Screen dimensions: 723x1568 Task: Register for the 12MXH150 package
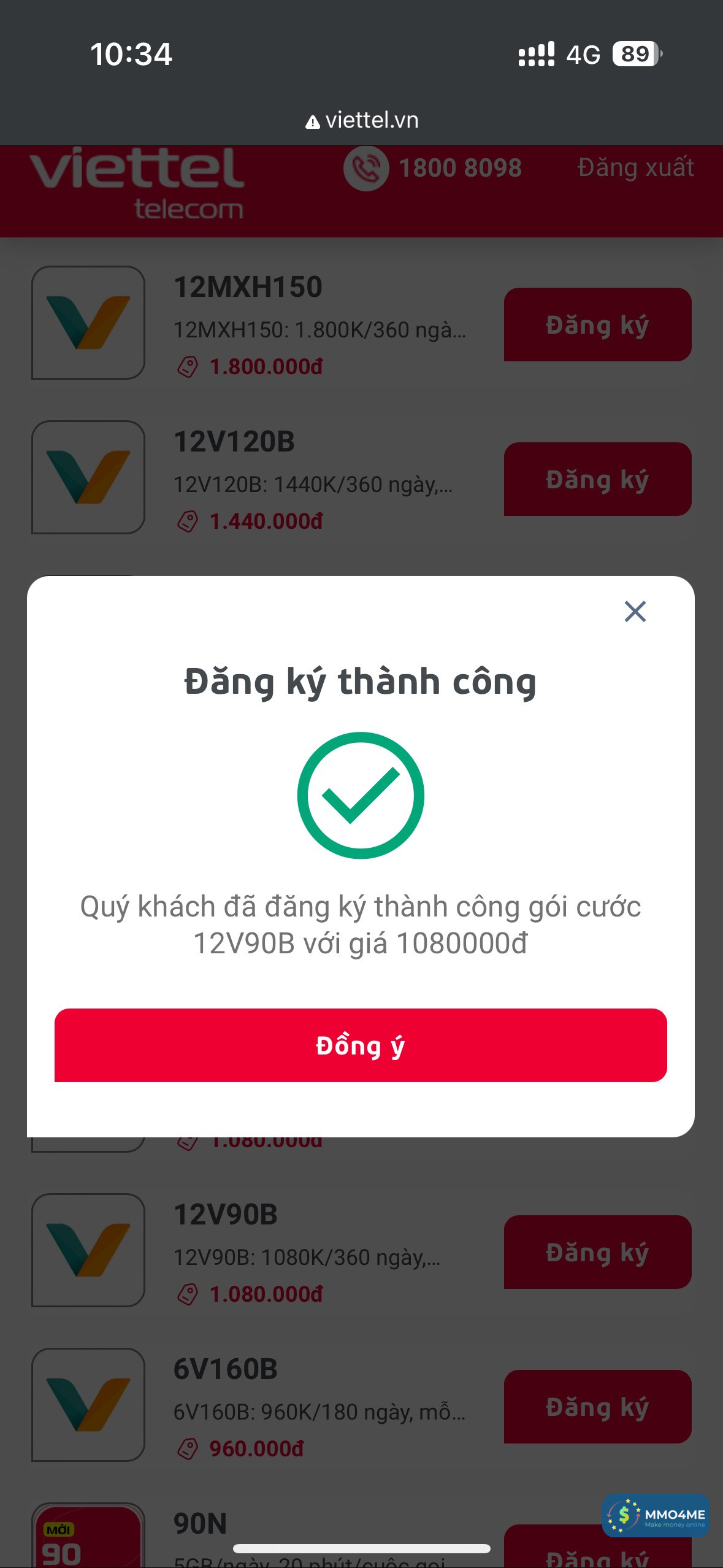coord(597,325)
